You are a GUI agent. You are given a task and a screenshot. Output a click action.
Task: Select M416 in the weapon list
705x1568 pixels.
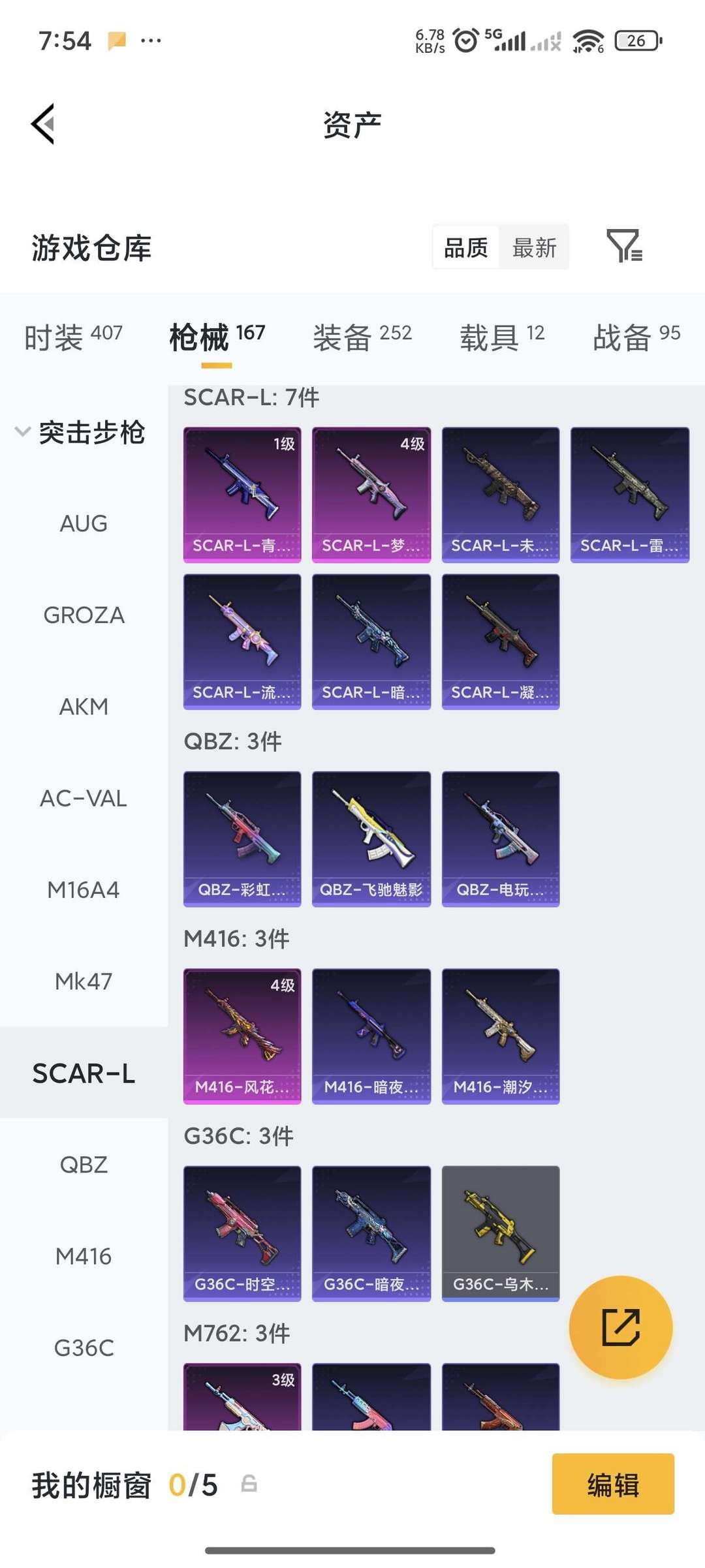84,1256
